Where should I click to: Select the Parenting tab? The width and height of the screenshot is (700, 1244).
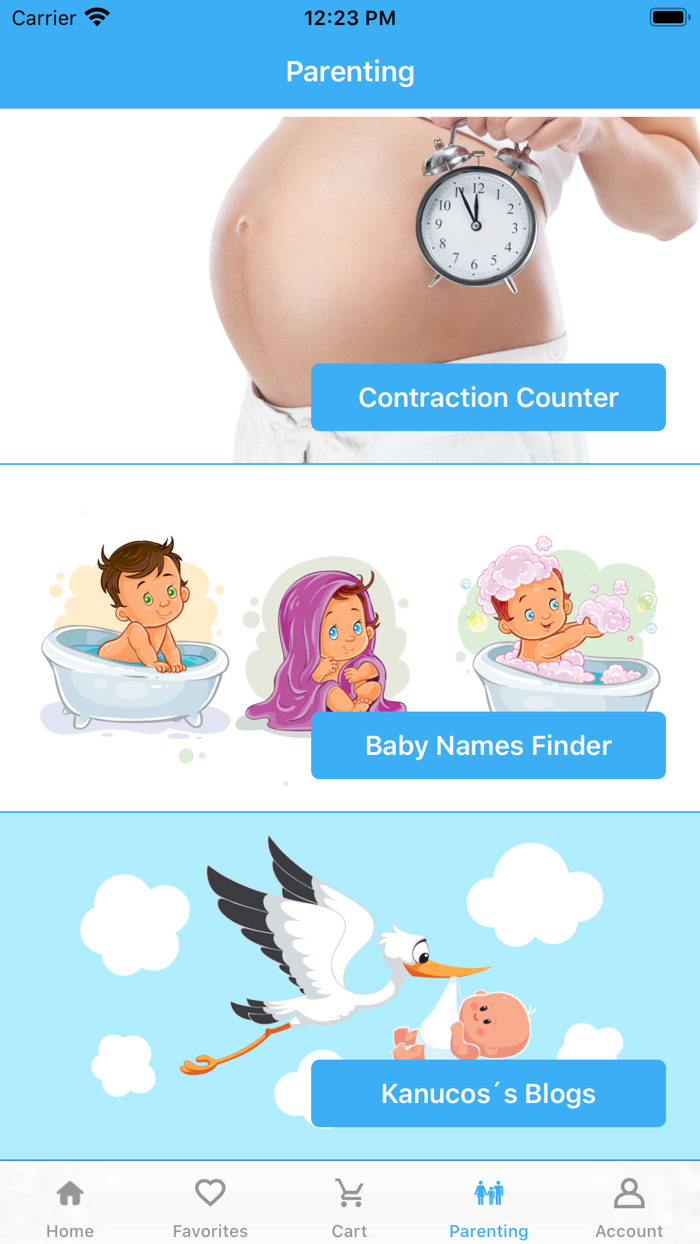click(x=489, y=1208)
